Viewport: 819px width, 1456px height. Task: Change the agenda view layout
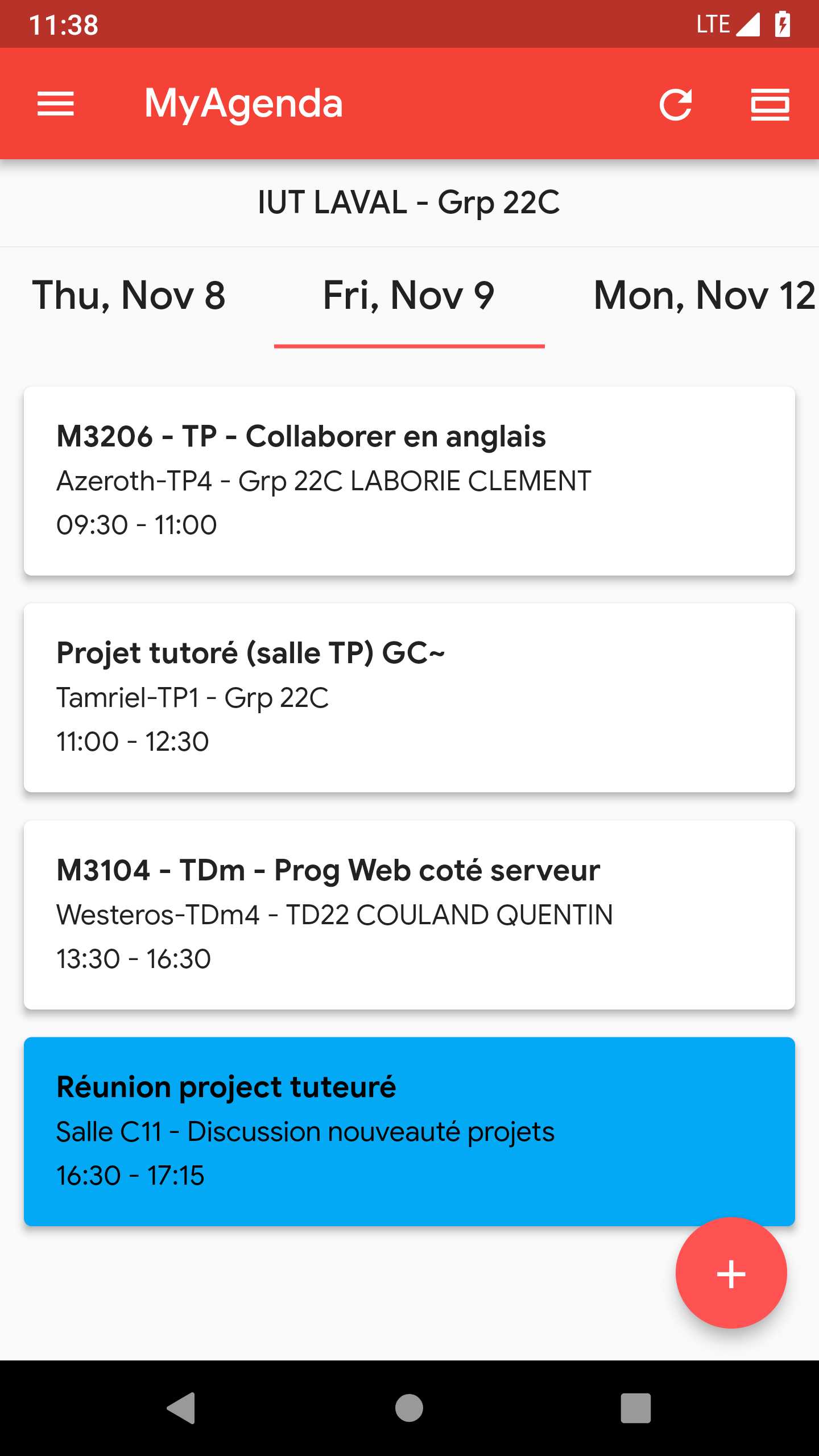(770, 105)
